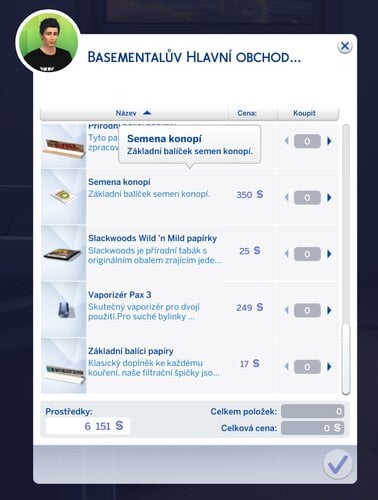Decrease quantity of Vaporizér Pax 3
The image size is (378, 500).
pos(286,310)
